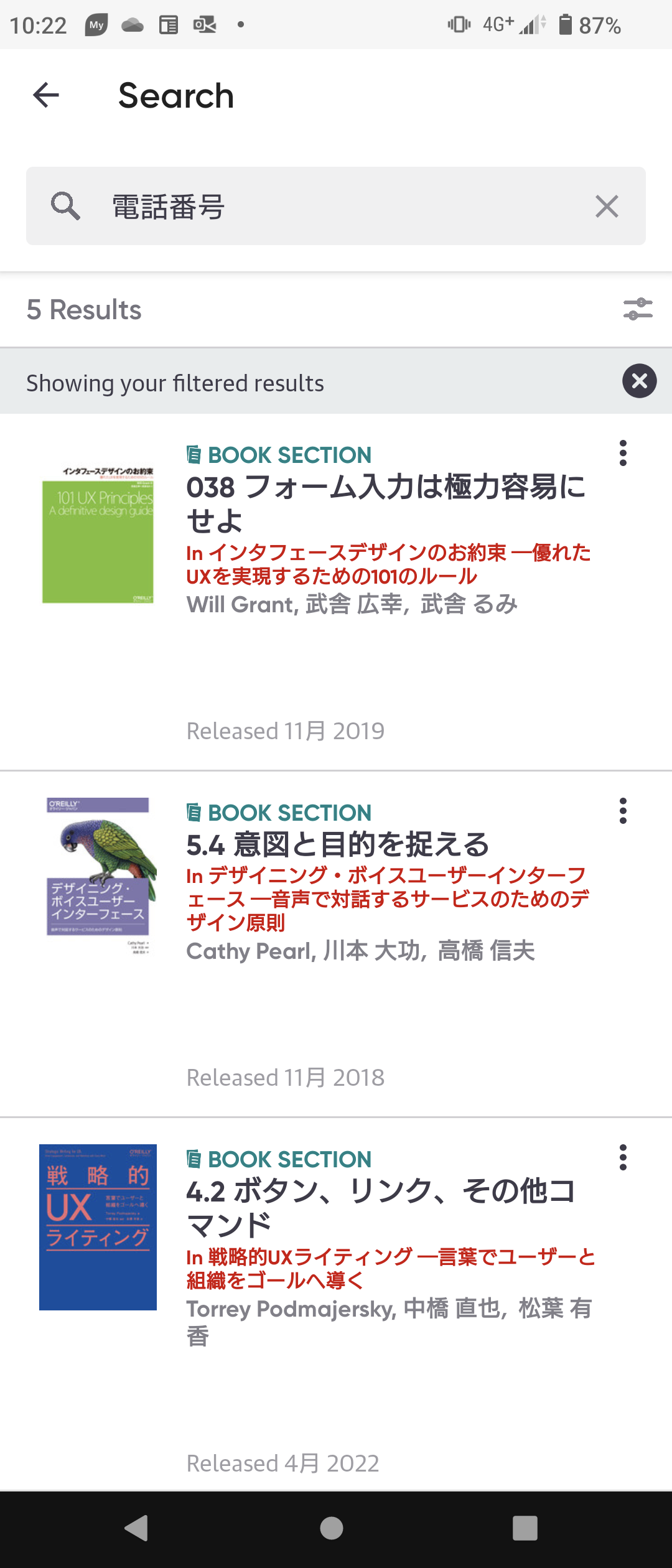Open more options for 4.2 ボタン result

(623, 1157)
